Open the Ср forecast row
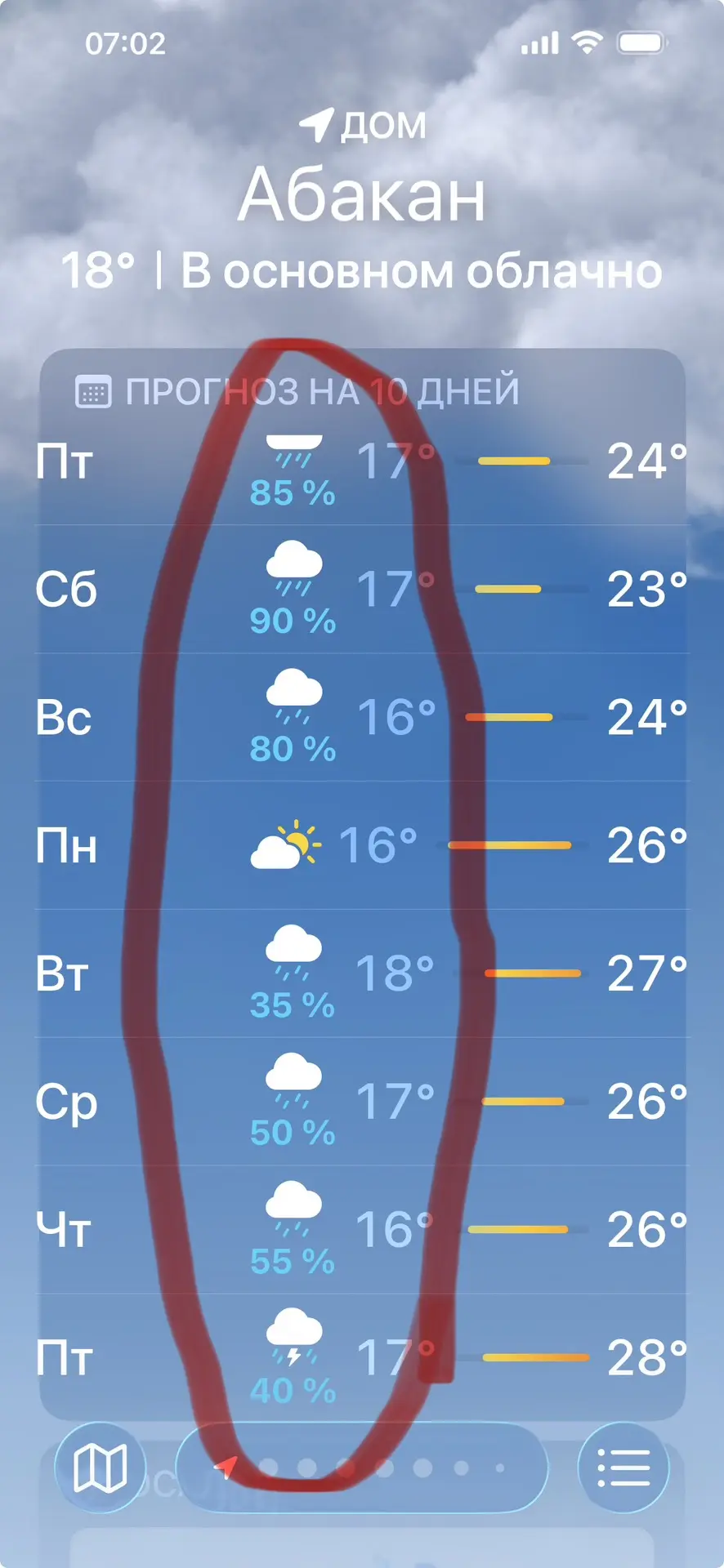The height and width of the screenshot is (1568, 724). click(362, 1102)
